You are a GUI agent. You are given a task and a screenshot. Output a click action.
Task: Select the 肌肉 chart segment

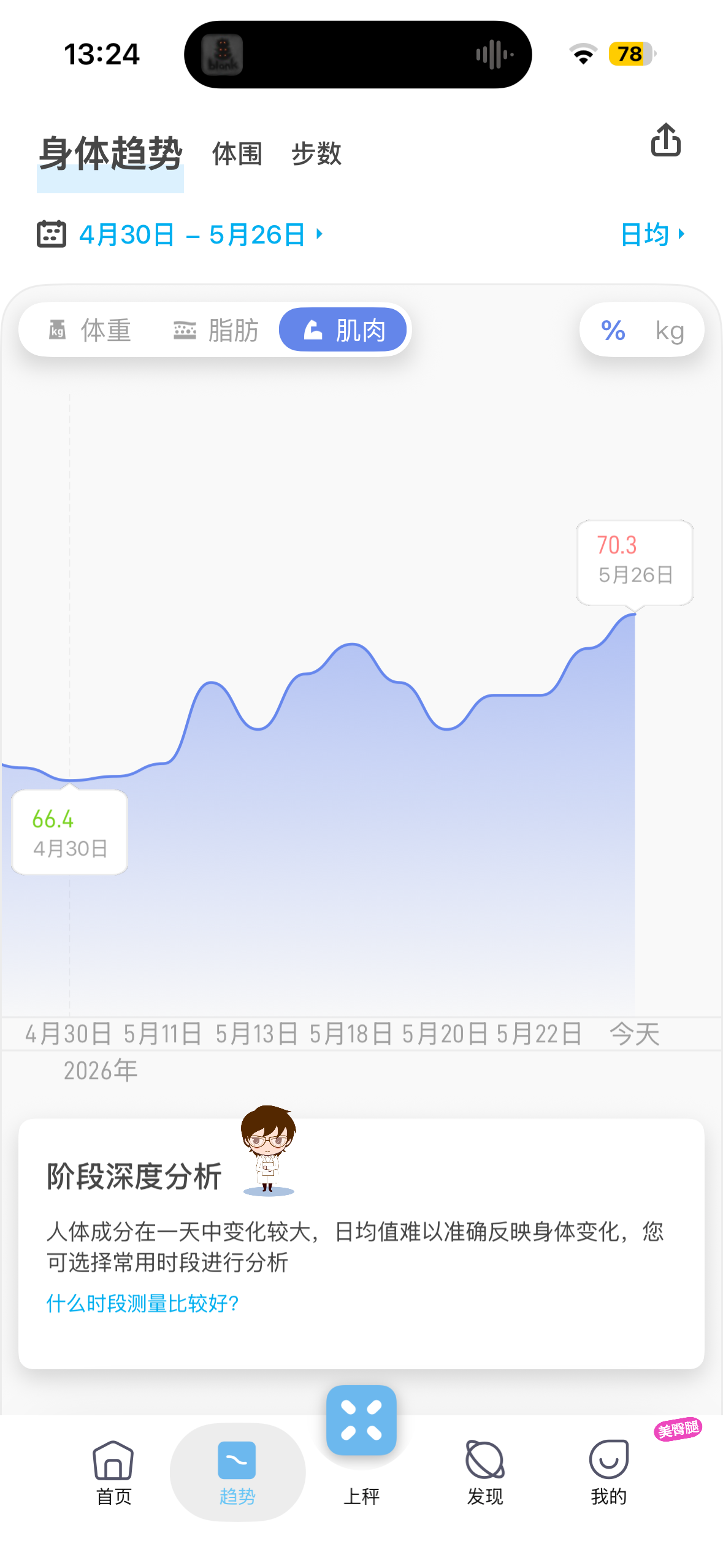343,330
